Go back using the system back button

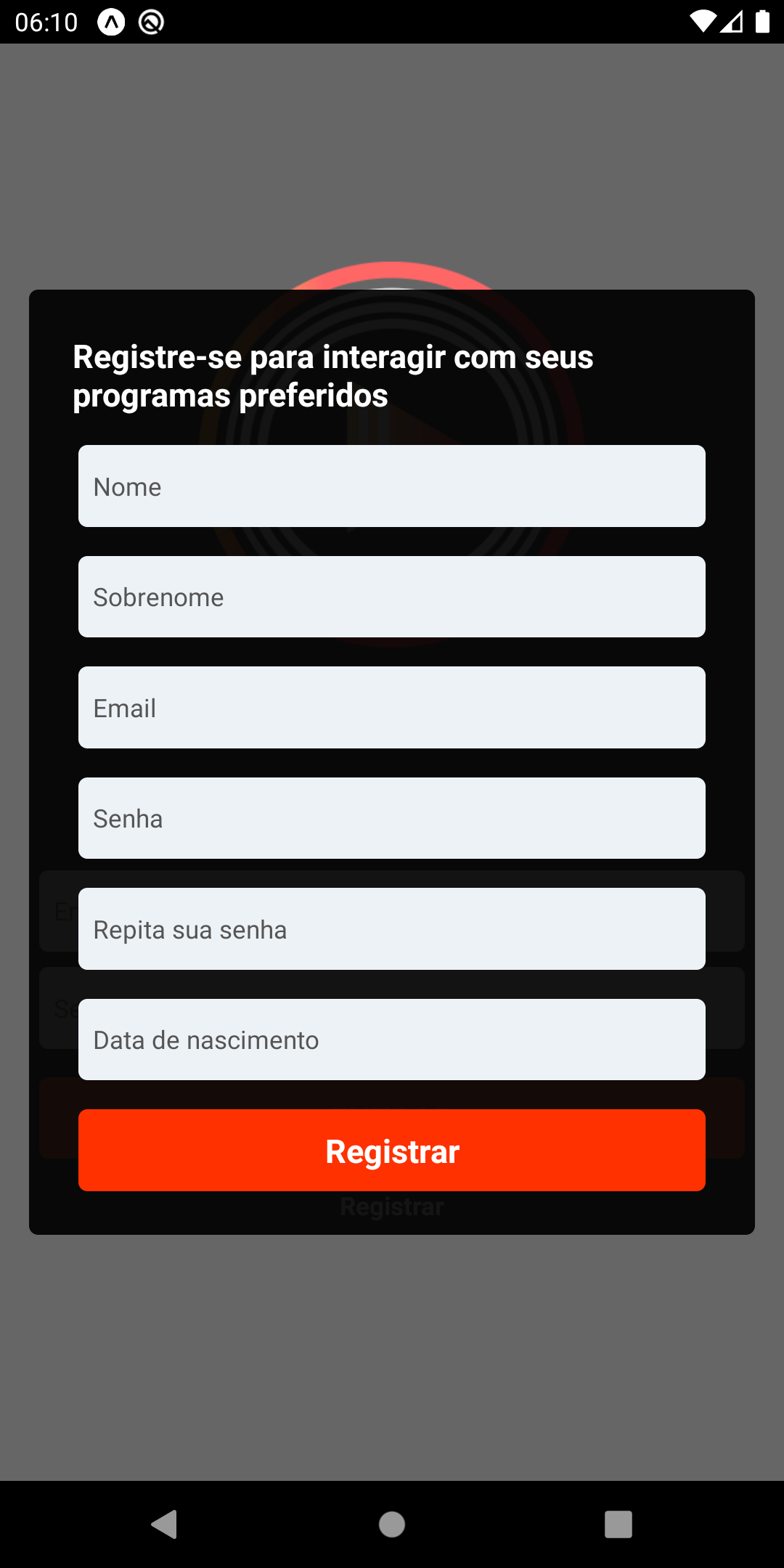(x=165, y=1524)
